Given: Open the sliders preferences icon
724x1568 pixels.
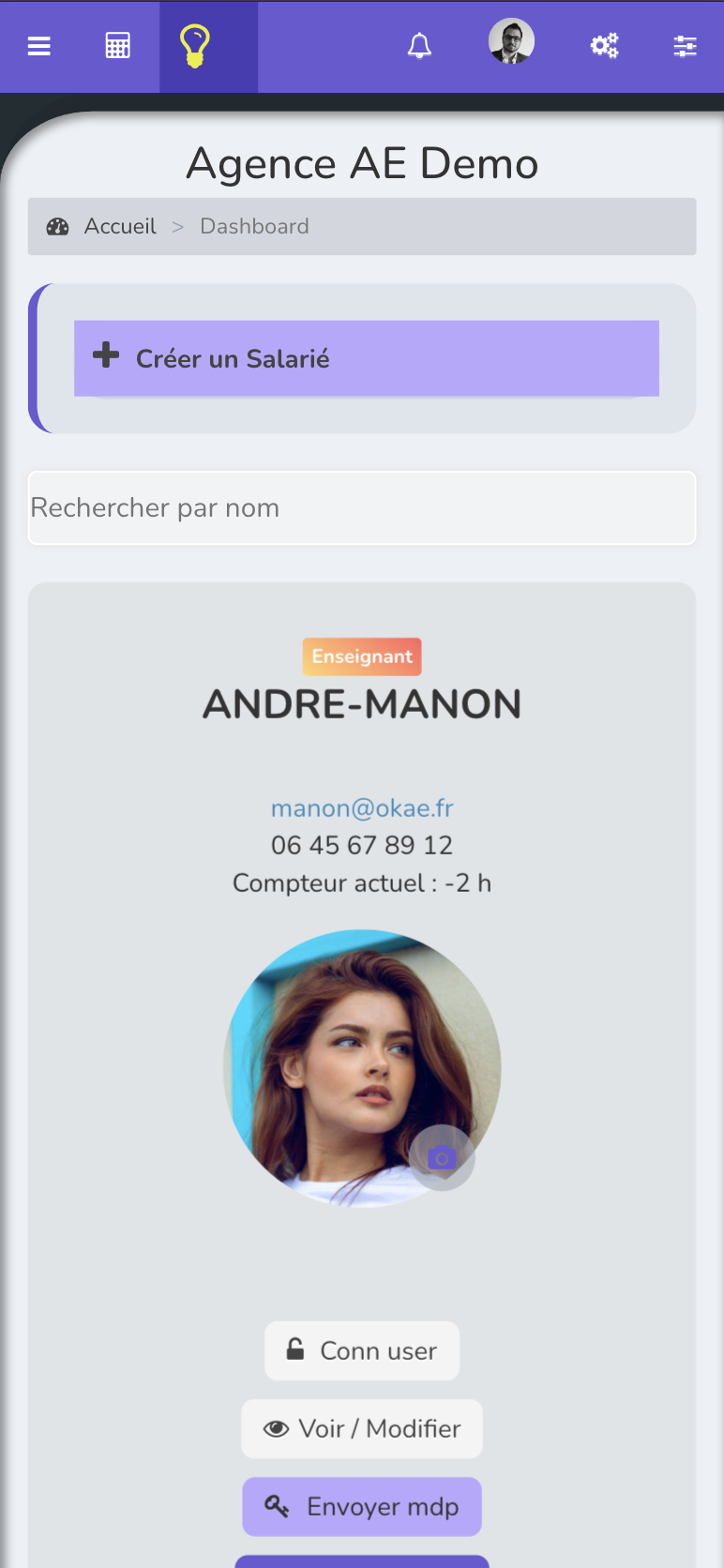Looking at the screenshot, I should 686,46.
